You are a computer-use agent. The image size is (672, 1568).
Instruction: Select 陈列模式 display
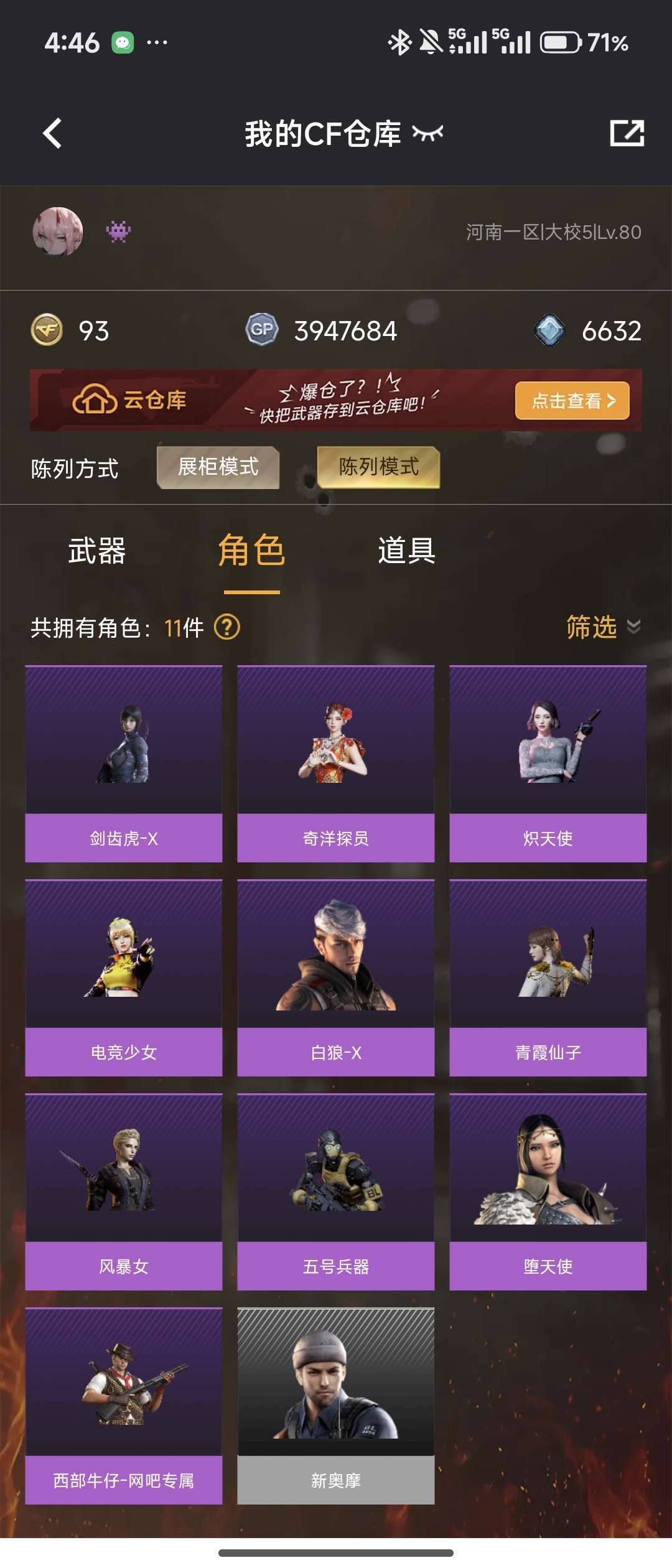378,467
